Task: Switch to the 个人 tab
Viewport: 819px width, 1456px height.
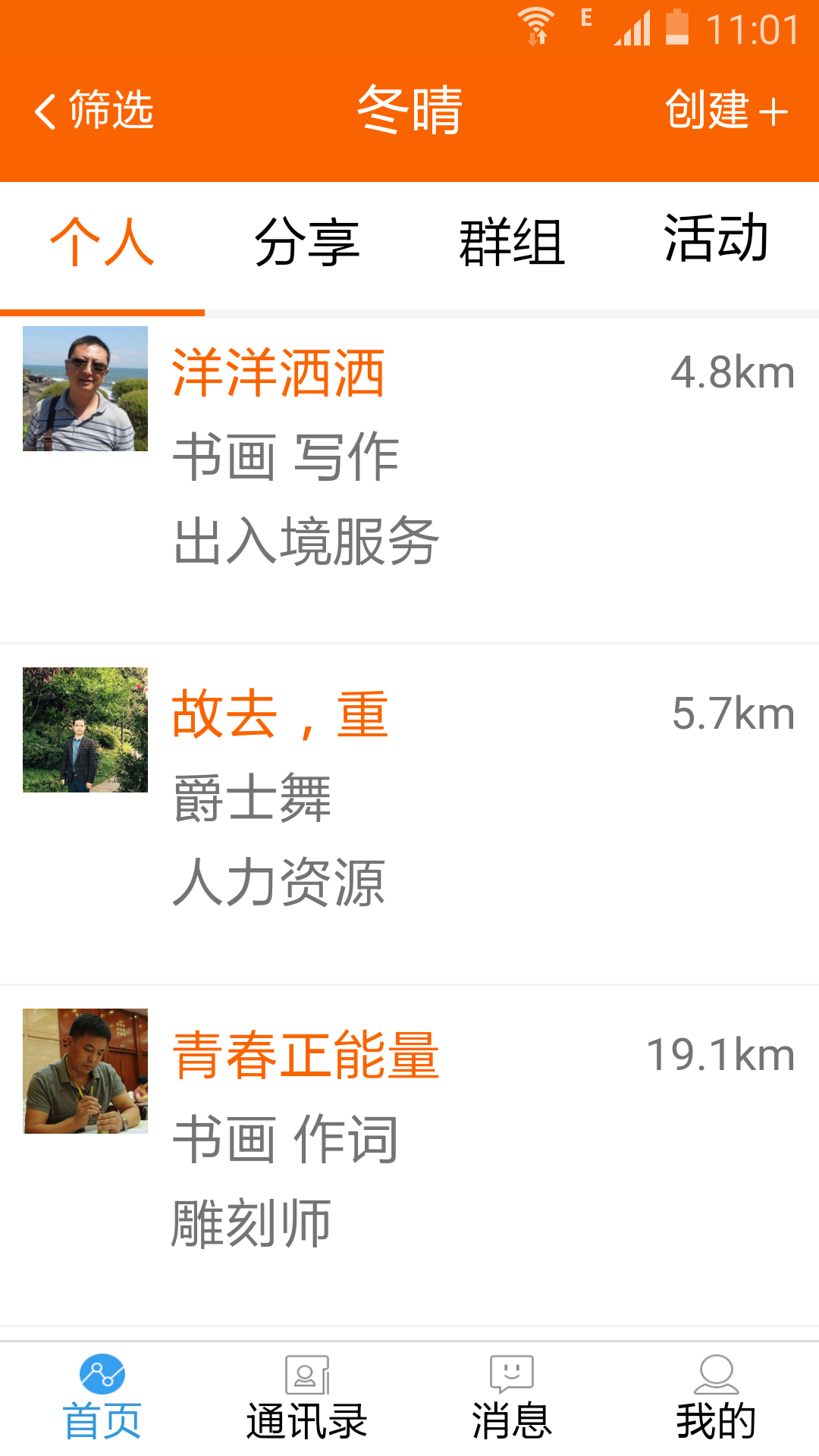Action: pos(102,243)
